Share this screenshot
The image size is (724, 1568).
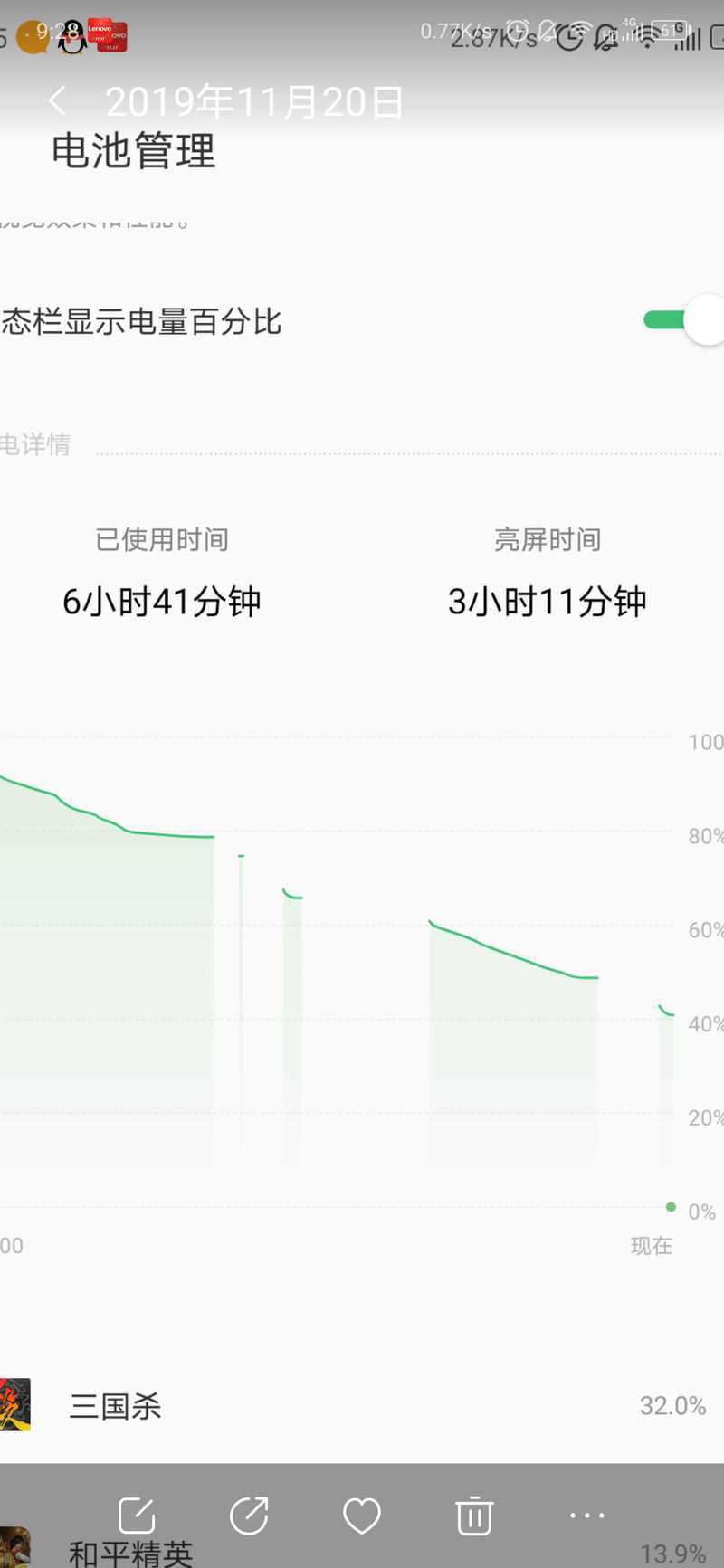click(x=249, y=1516)
